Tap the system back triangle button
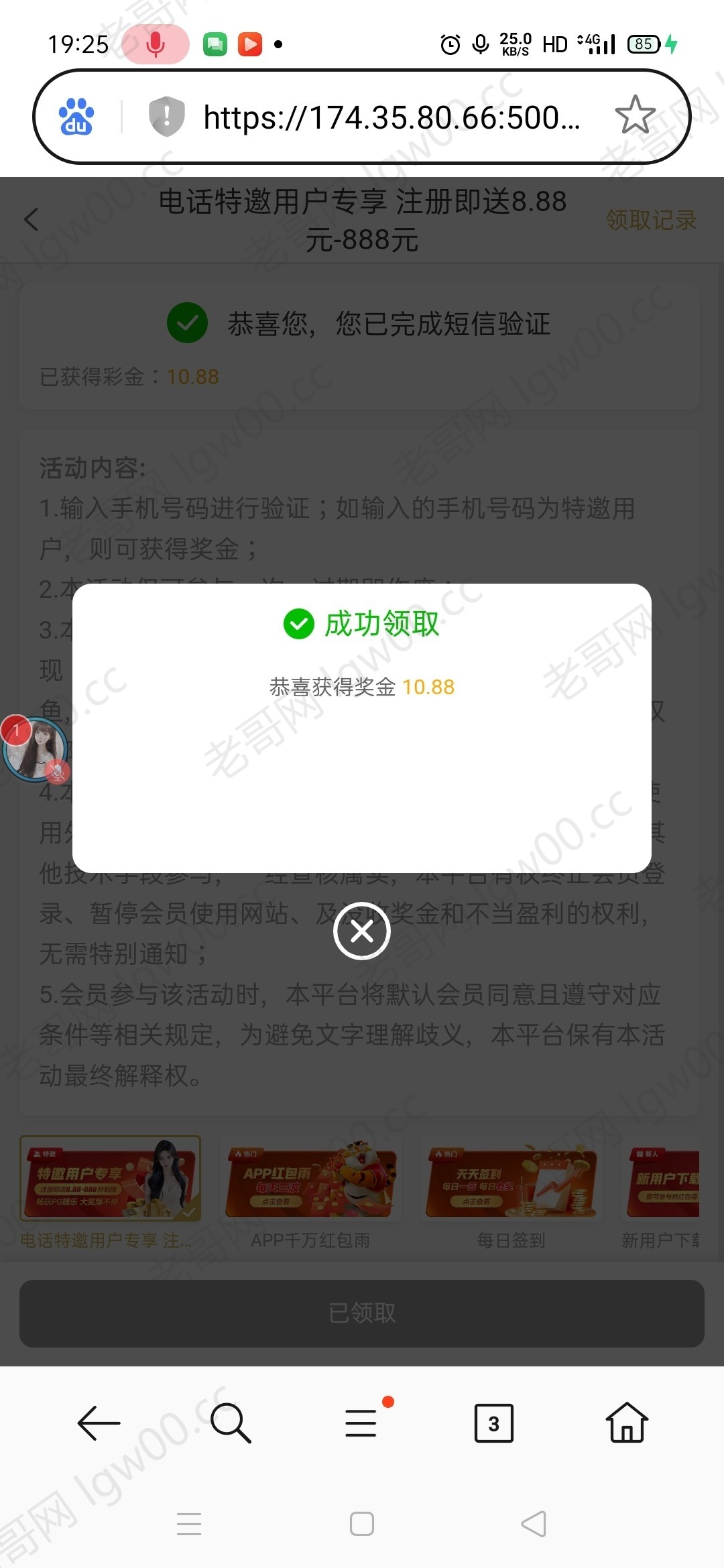 [534, 1524]
